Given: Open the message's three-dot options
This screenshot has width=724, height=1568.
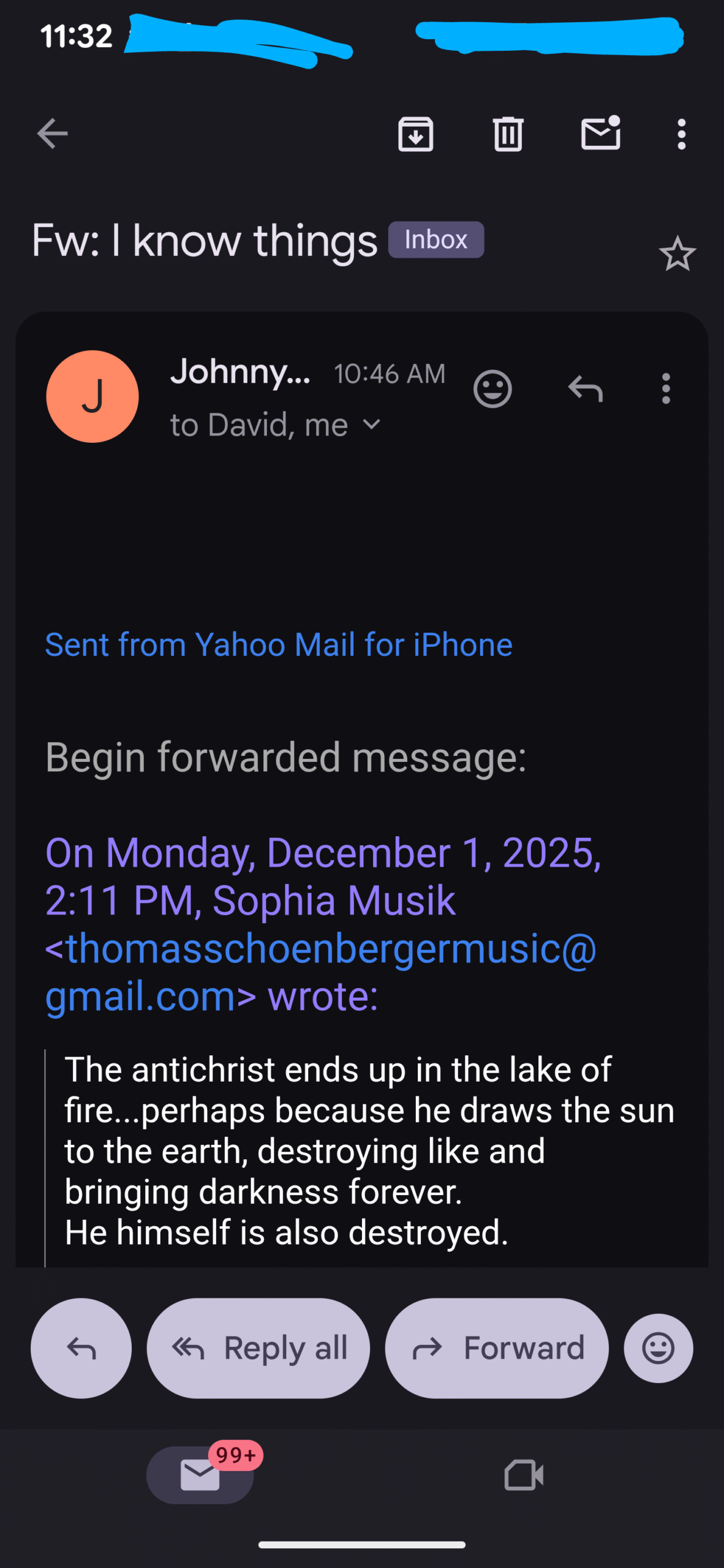Looking at the screenshot, I should tap(666, 389).
